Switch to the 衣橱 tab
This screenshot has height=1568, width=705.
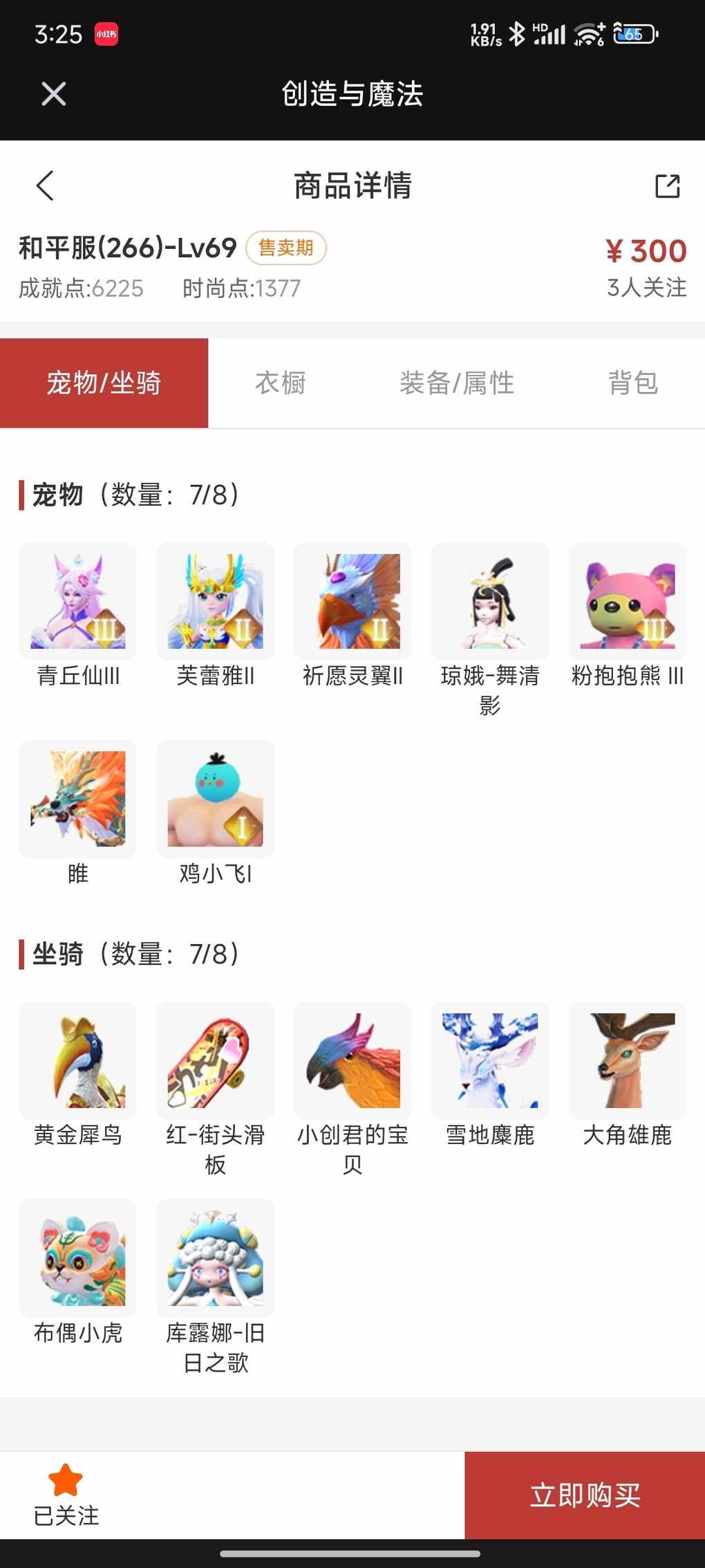pyautogui.click(x=280, y=382)
